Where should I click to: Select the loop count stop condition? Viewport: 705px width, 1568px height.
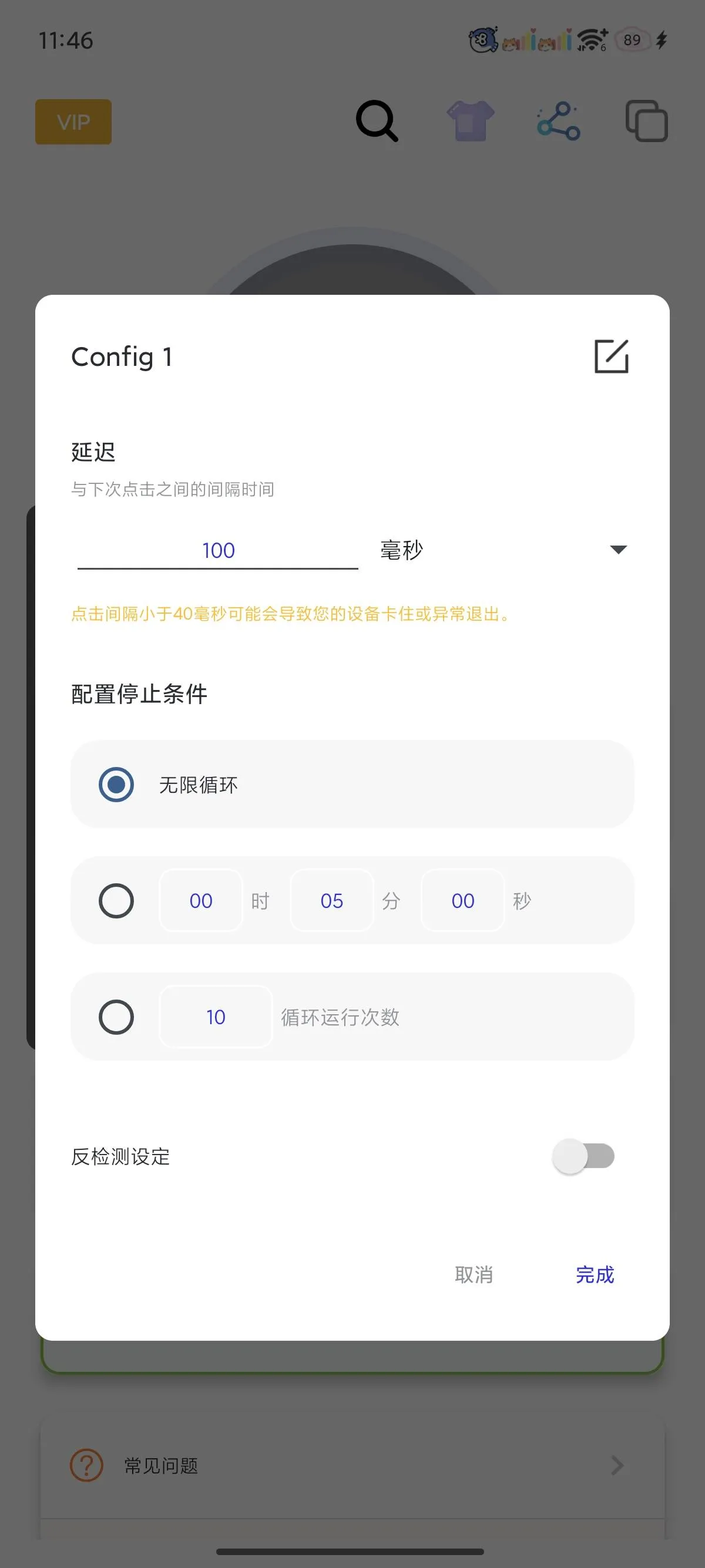(116, 1017)
